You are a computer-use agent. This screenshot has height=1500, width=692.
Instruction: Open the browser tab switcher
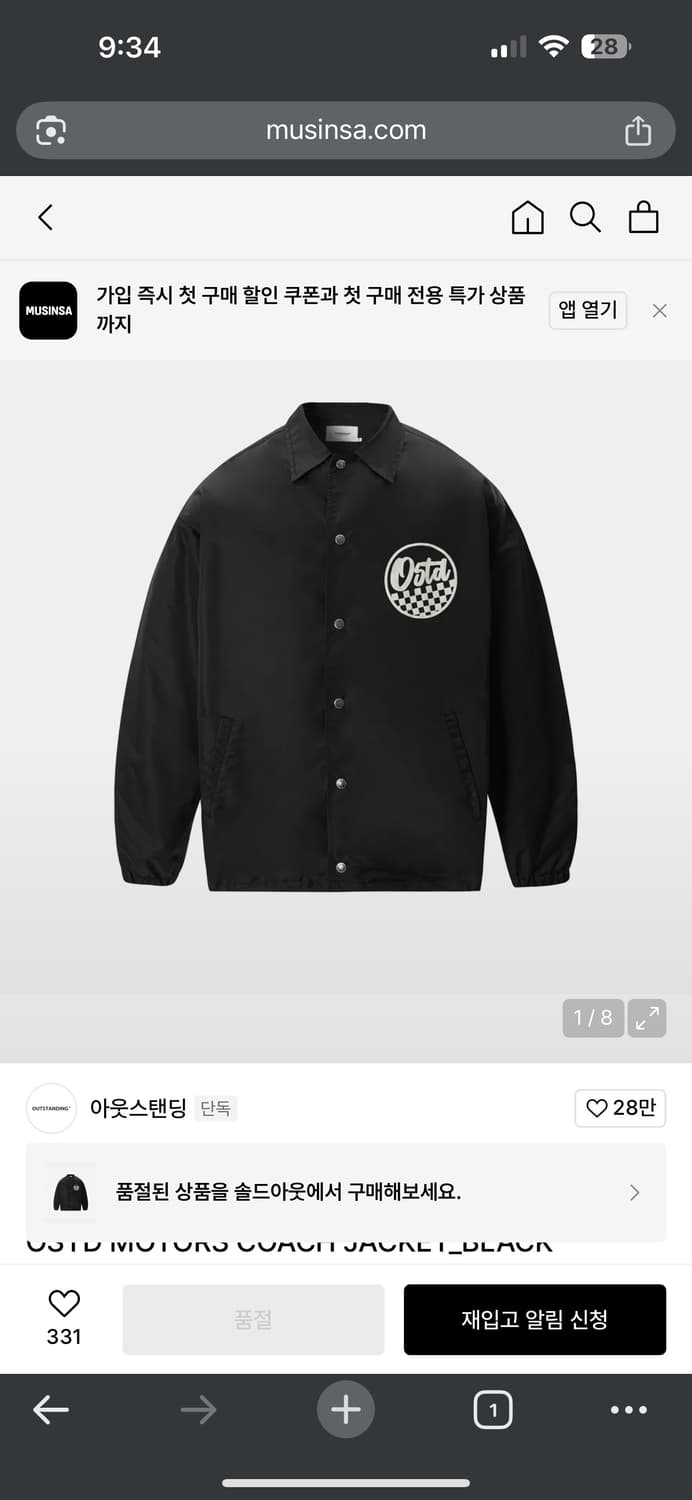(x=492, y=1410)
